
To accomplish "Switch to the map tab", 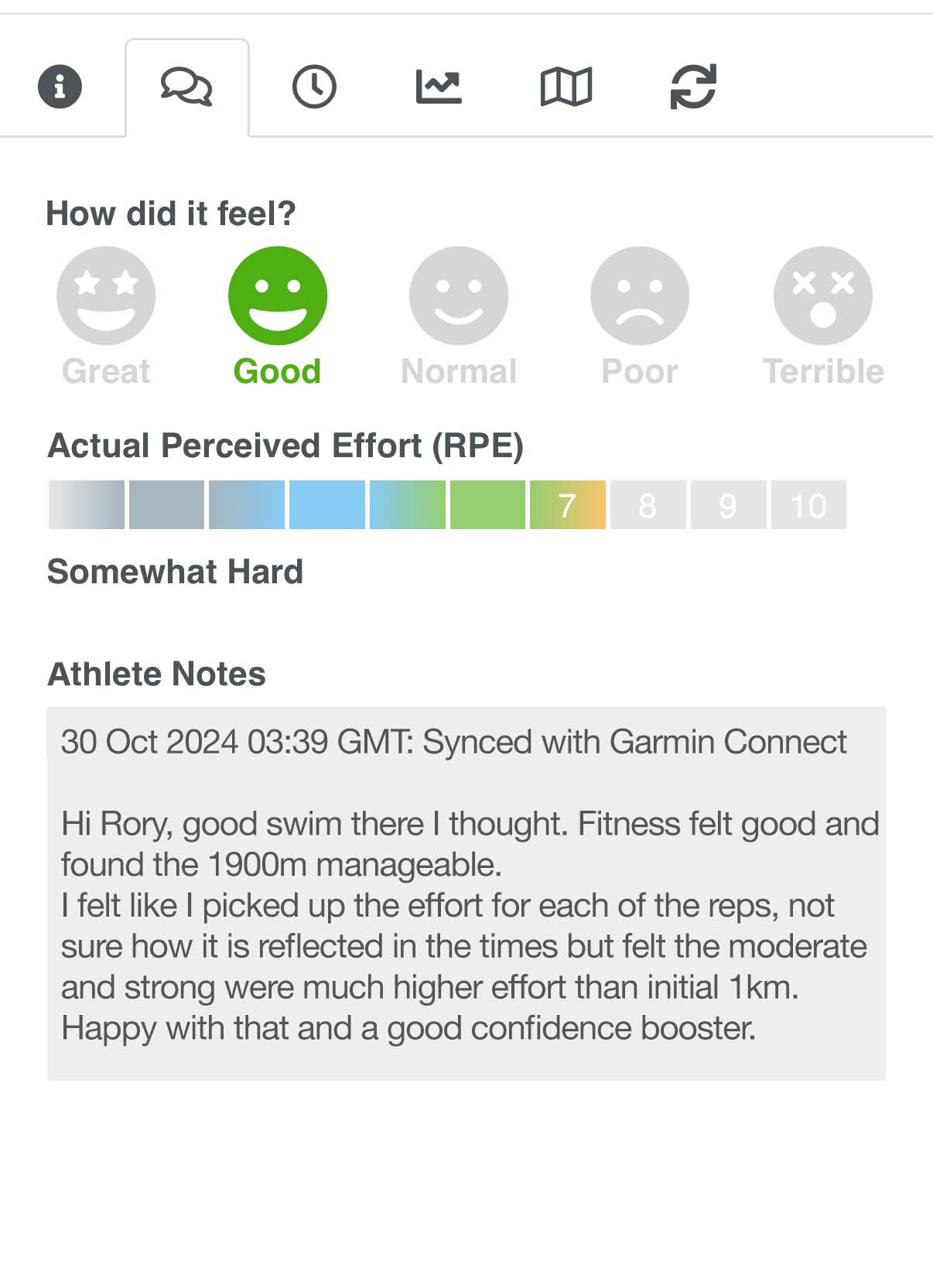I will (x=566, y=86).
